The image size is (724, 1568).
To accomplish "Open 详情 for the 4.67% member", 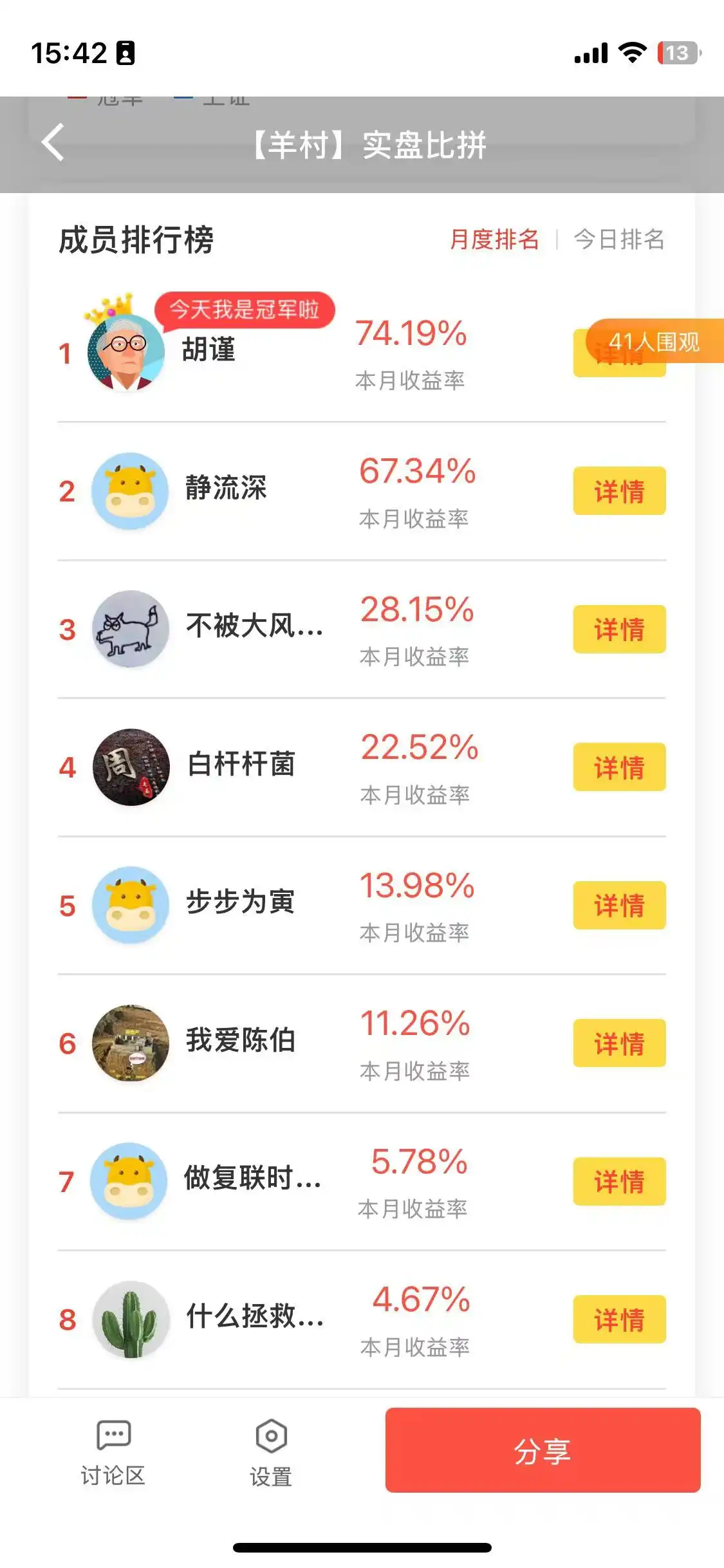I will coord(619,1320).
